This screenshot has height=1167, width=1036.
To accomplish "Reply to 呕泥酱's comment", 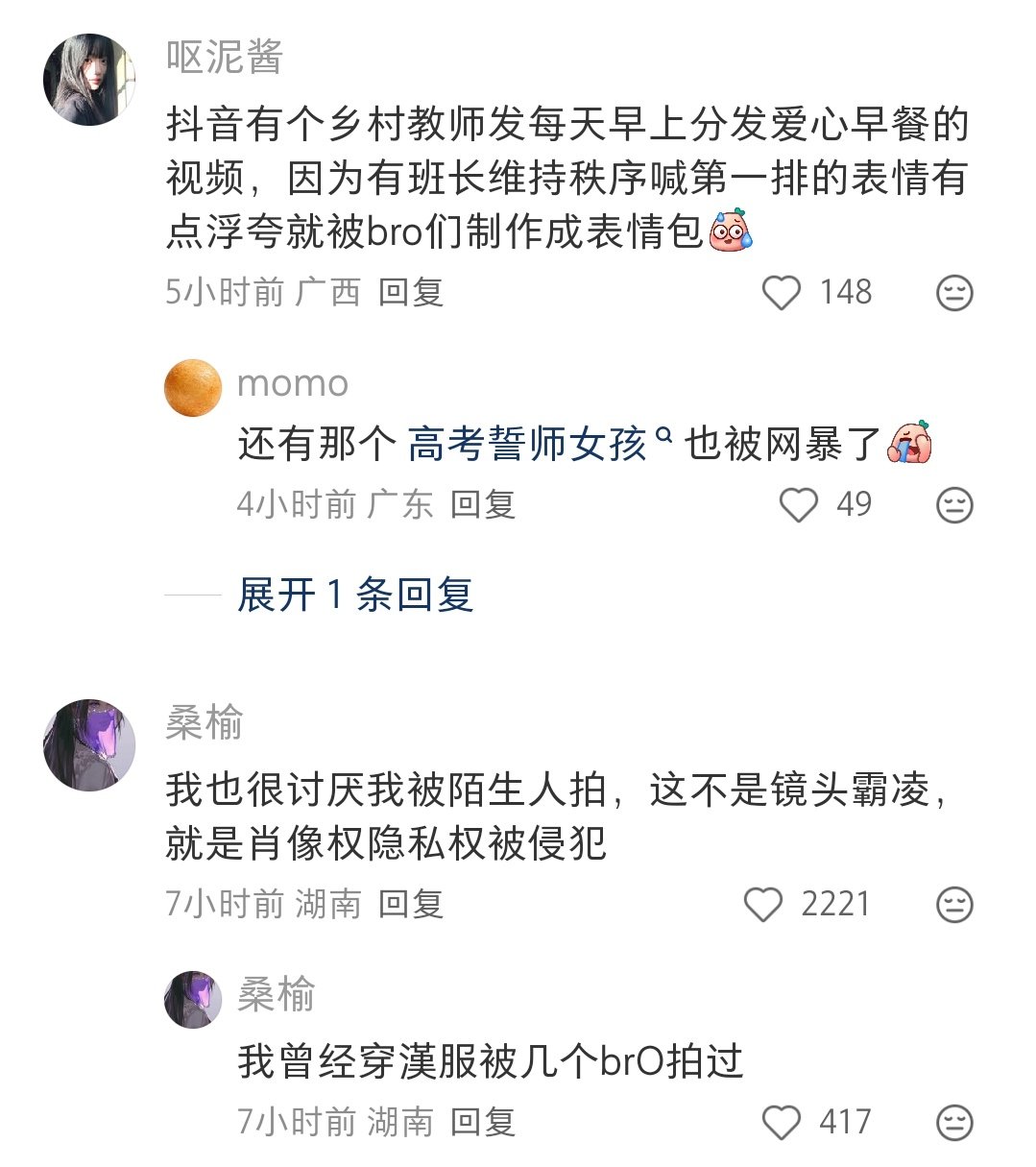I will tap(411, 292).
